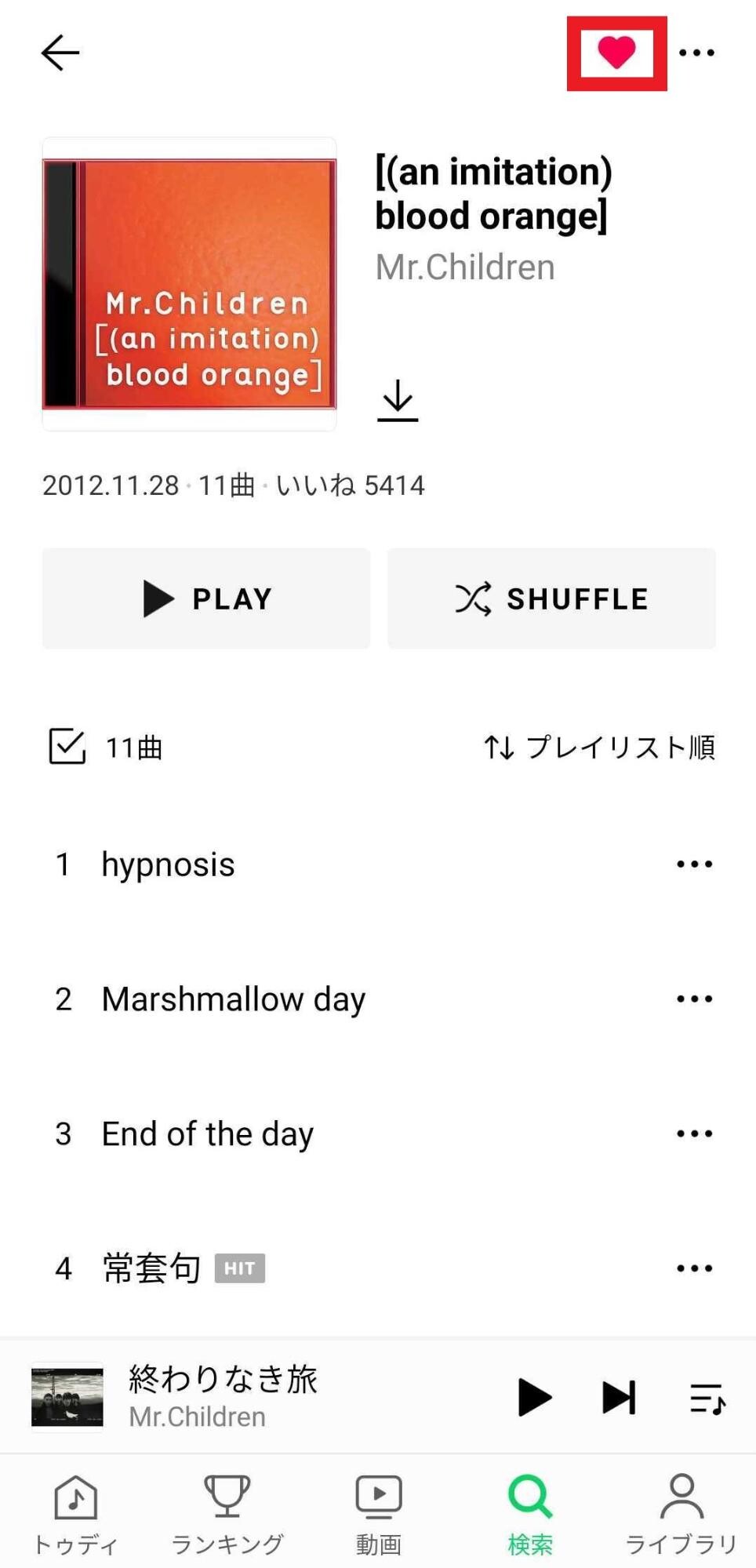Screen dimensions: 756x1568
Task: Select the track End of the day
Action: [x=206, y=1133]
